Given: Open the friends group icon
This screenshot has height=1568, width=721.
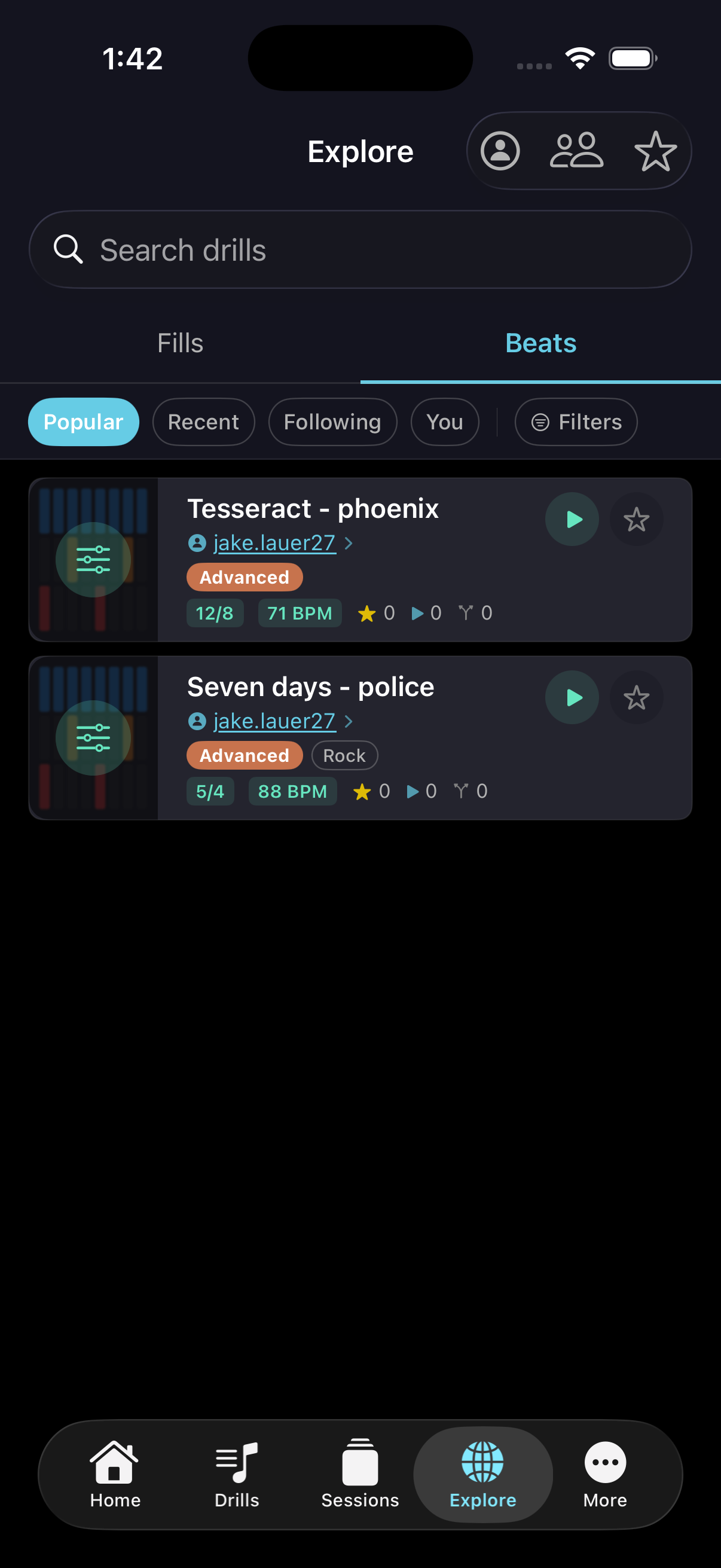Looking at the screenshot, I should coord(576,151).
